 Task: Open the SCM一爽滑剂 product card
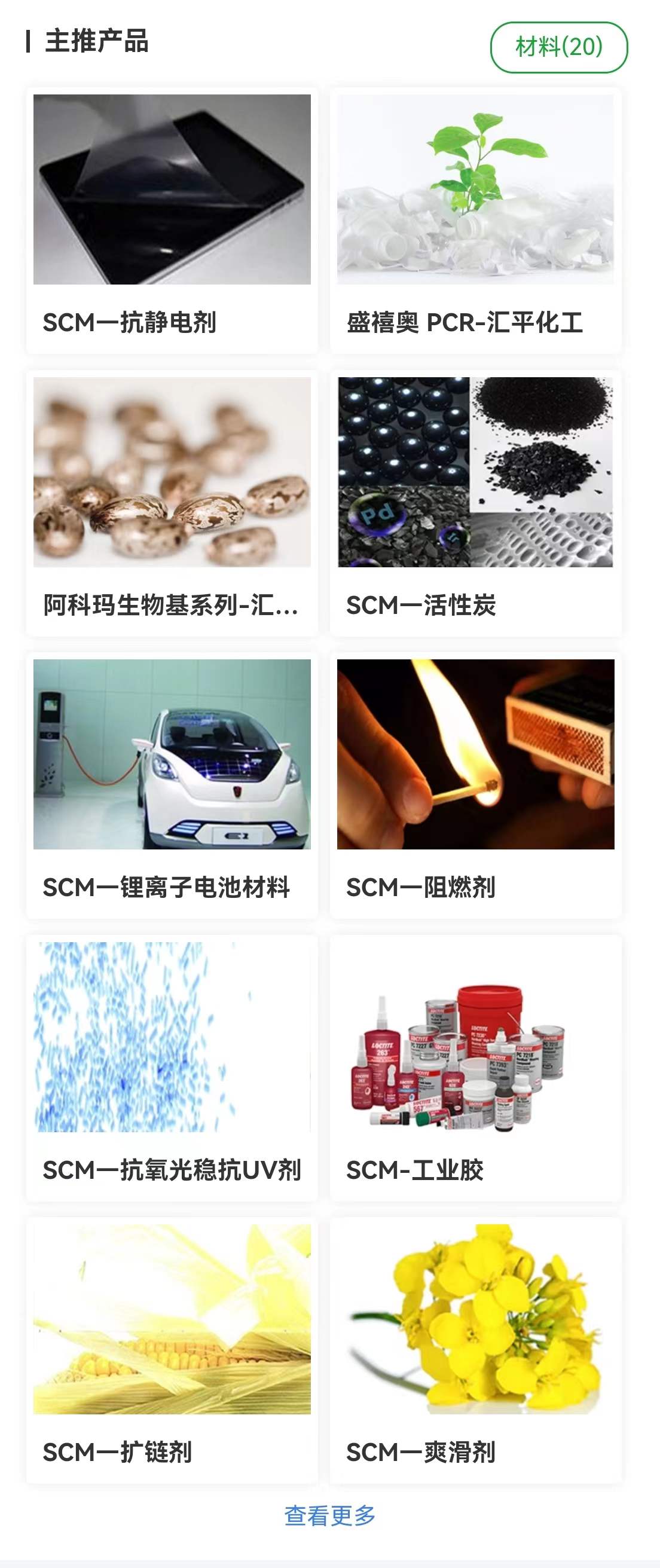(475, 1350)
